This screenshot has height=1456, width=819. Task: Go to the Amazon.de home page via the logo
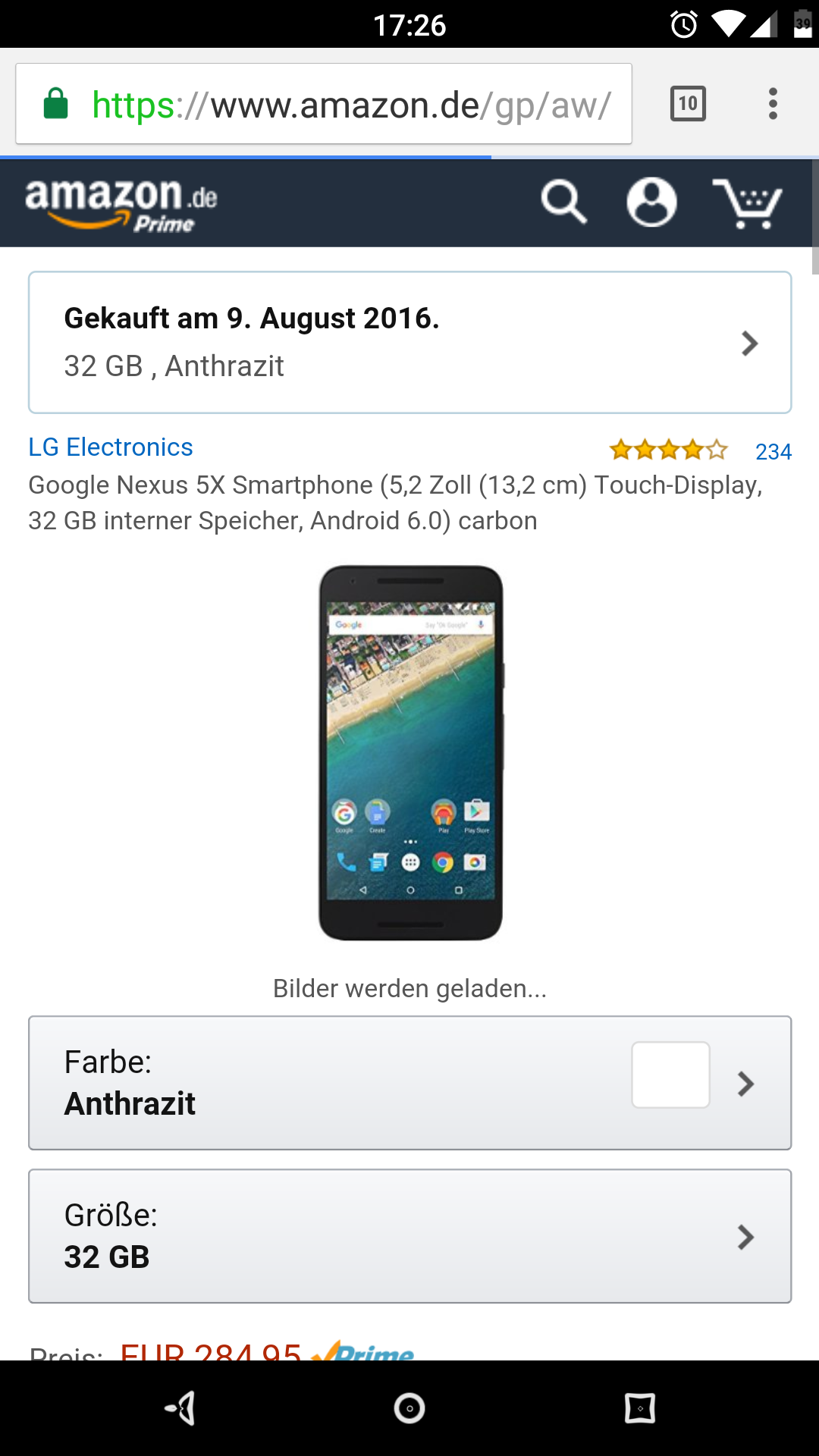(x=121, y=203)
